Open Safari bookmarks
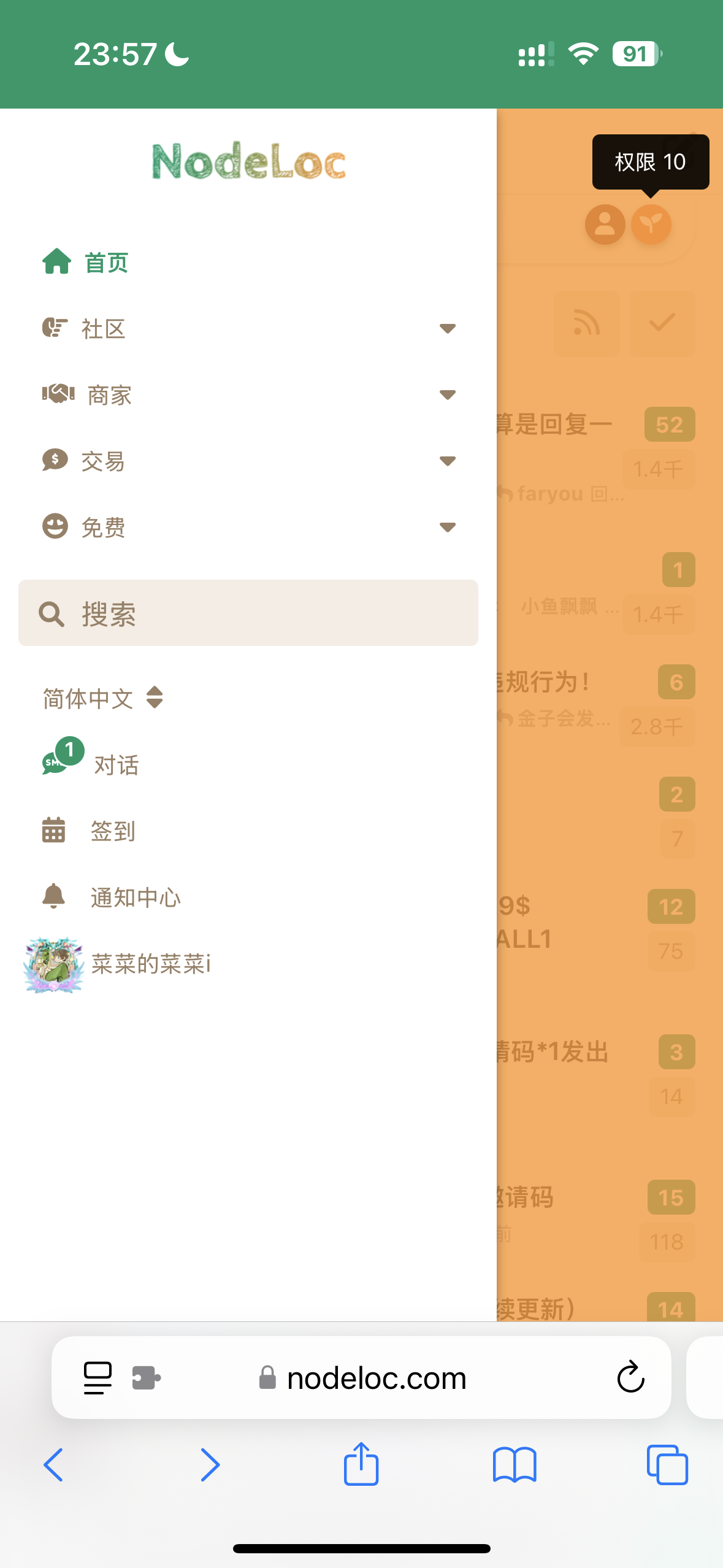Viewport: 723px width, 1568px height. (515, 1465)
